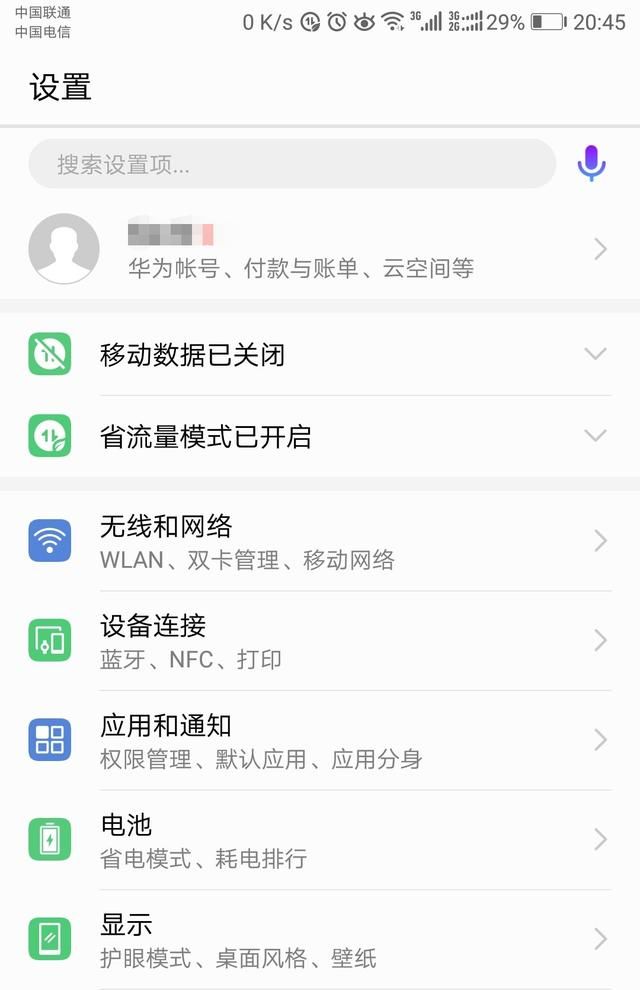Image resolution: width=640 pixels, height=990 pixels.
Task: Expand the 省流量模式已开启 suggestion
Action: [595, 436]
